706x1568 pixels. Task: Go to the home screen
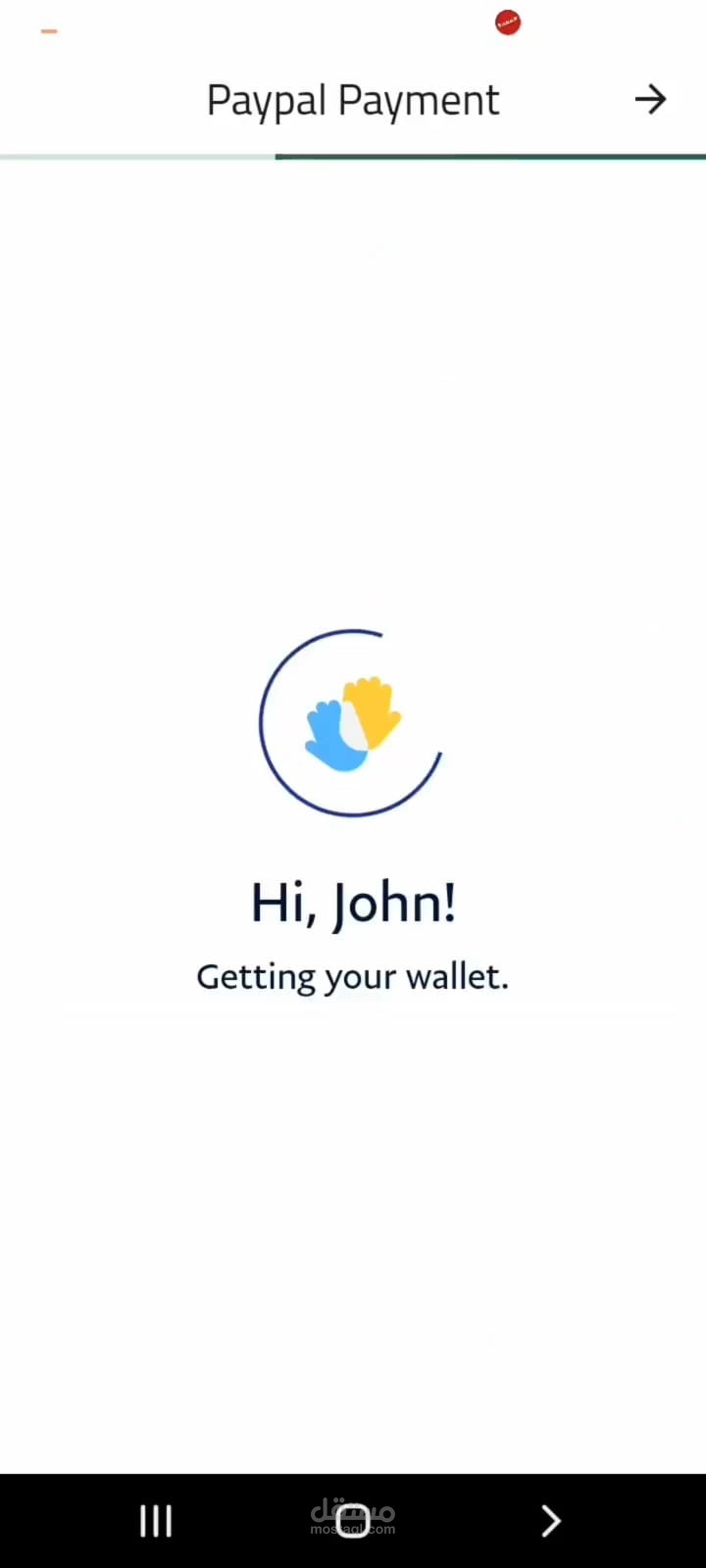[x=353, y=1521]
